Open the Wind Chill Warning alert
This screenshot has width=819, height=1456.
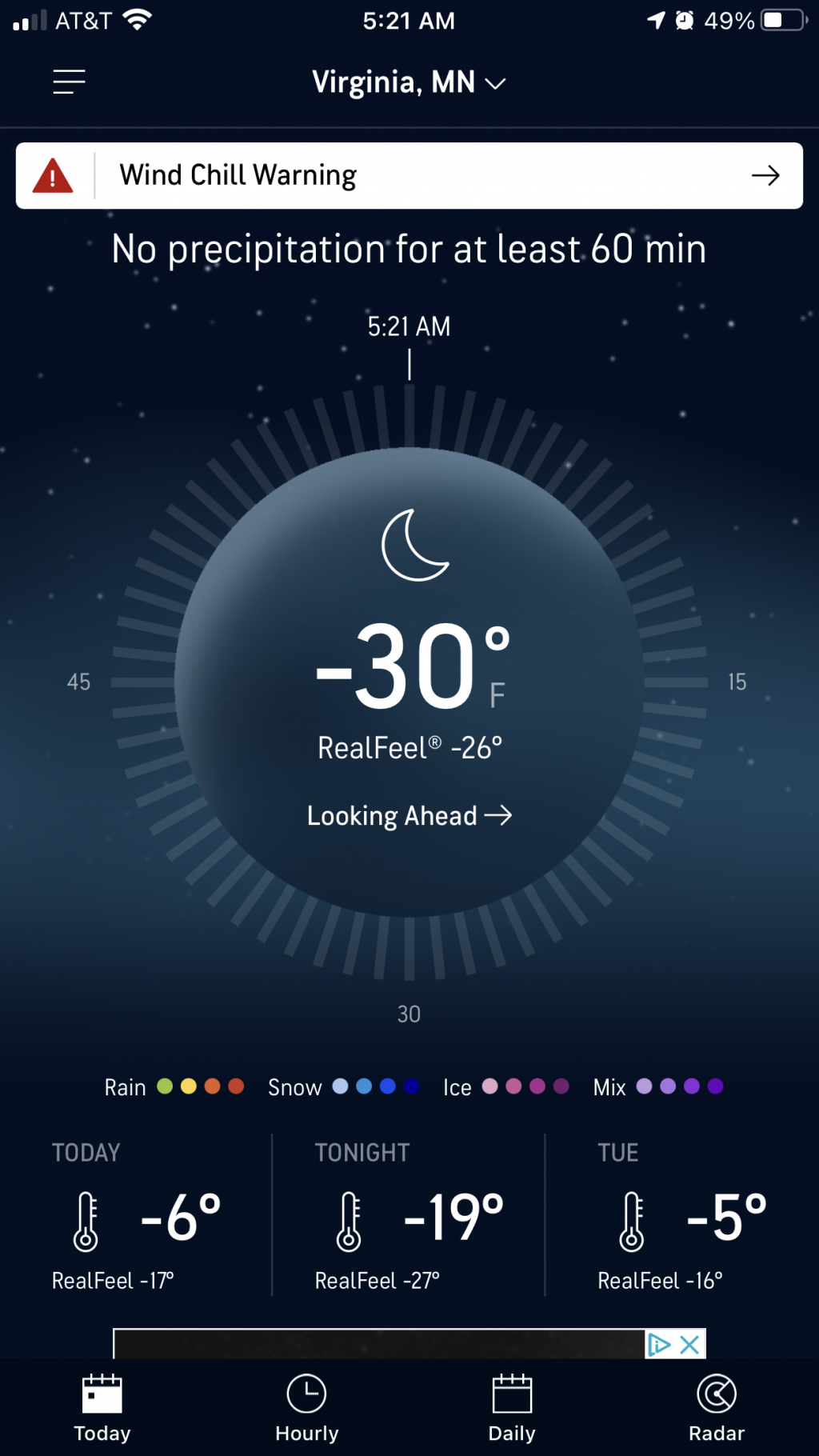click(409, 175)
